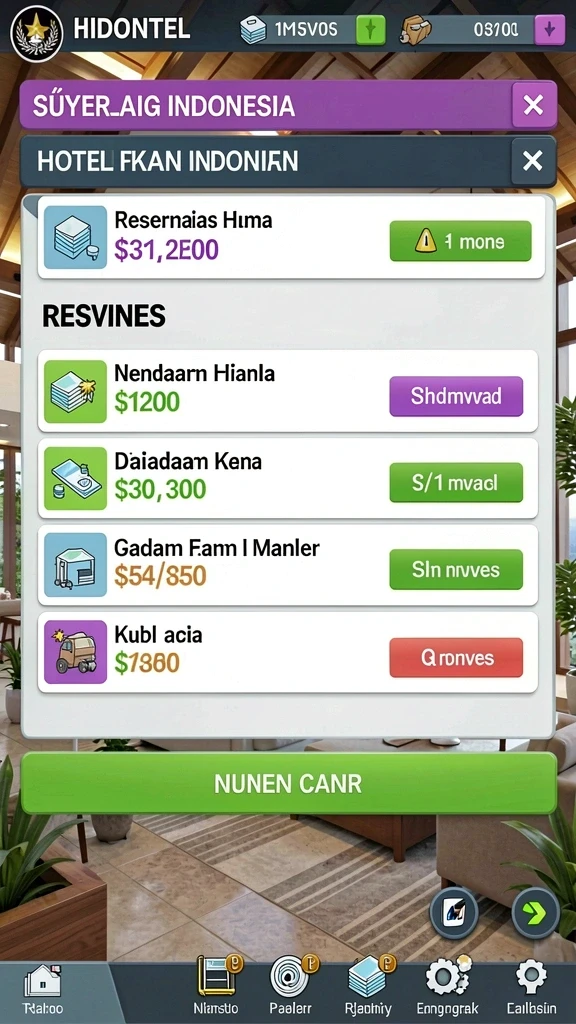Image resolution: width=576 pixels, height=1024 pixels.
Task: Tap the green arrow round button
Action: tap(535, 912)
